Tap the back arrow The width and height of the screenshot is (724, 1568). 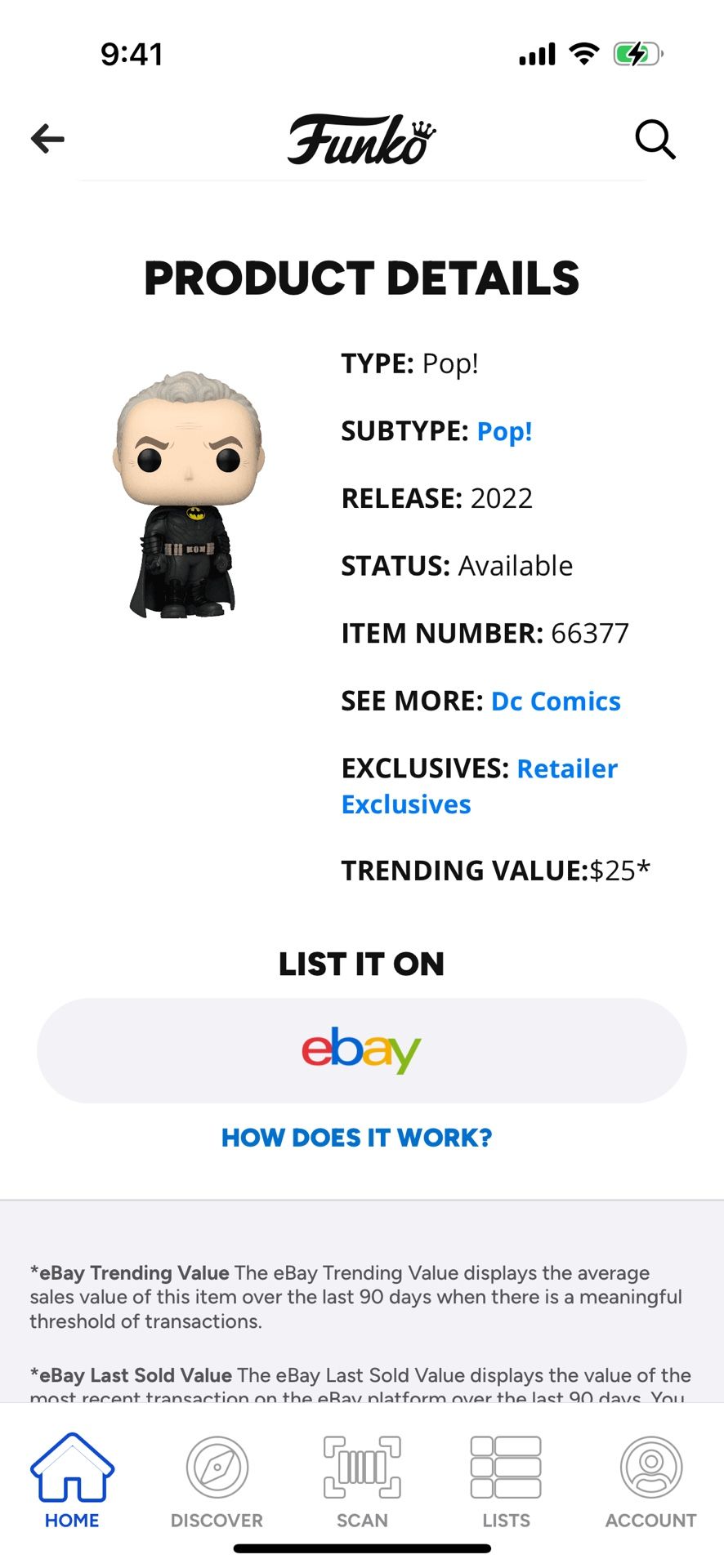coord(47,139)
